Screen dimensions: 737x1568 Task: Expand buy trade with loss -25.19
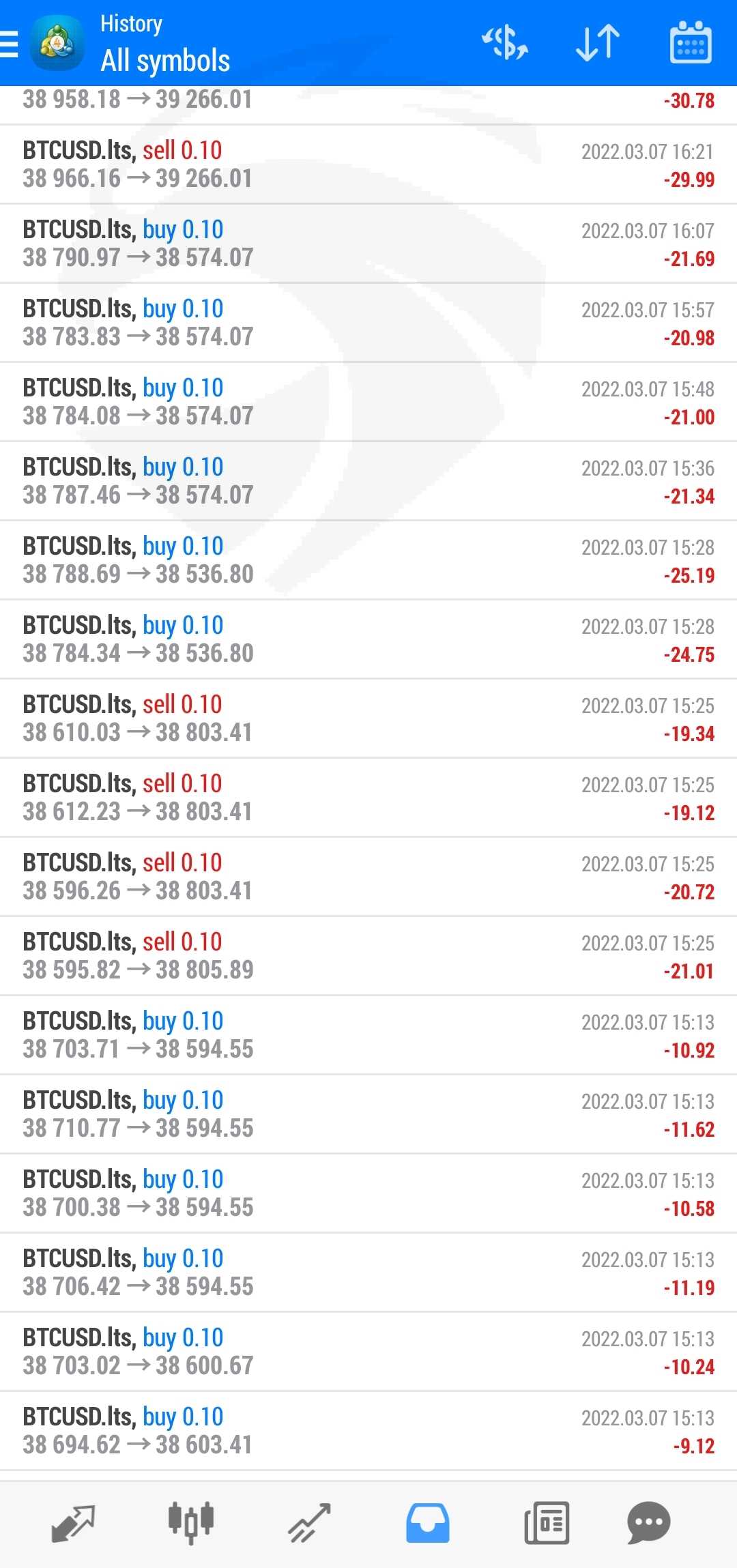pyautogui.click(x=369, y=560)
